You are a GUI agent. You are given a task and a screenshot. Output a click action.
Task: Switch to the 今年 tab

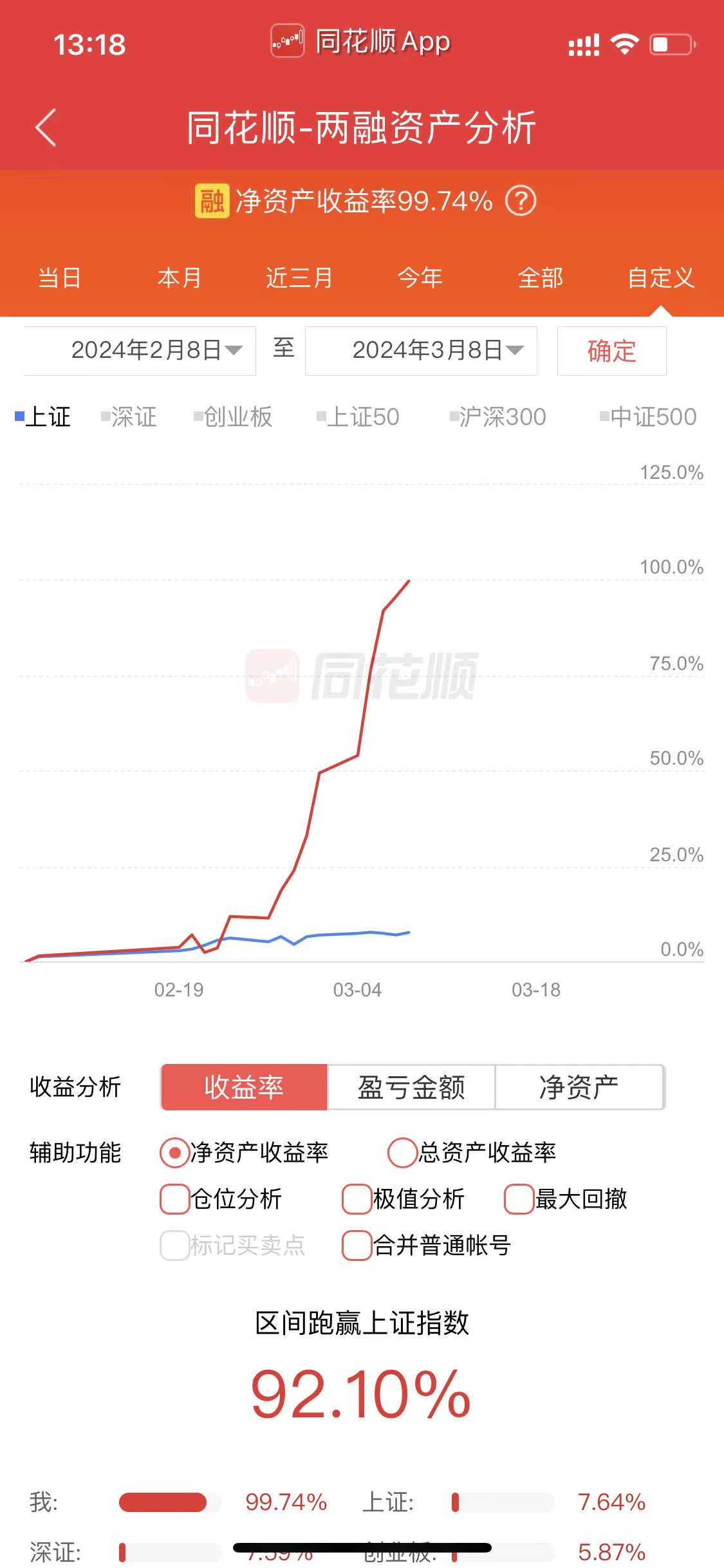[420, 278]
